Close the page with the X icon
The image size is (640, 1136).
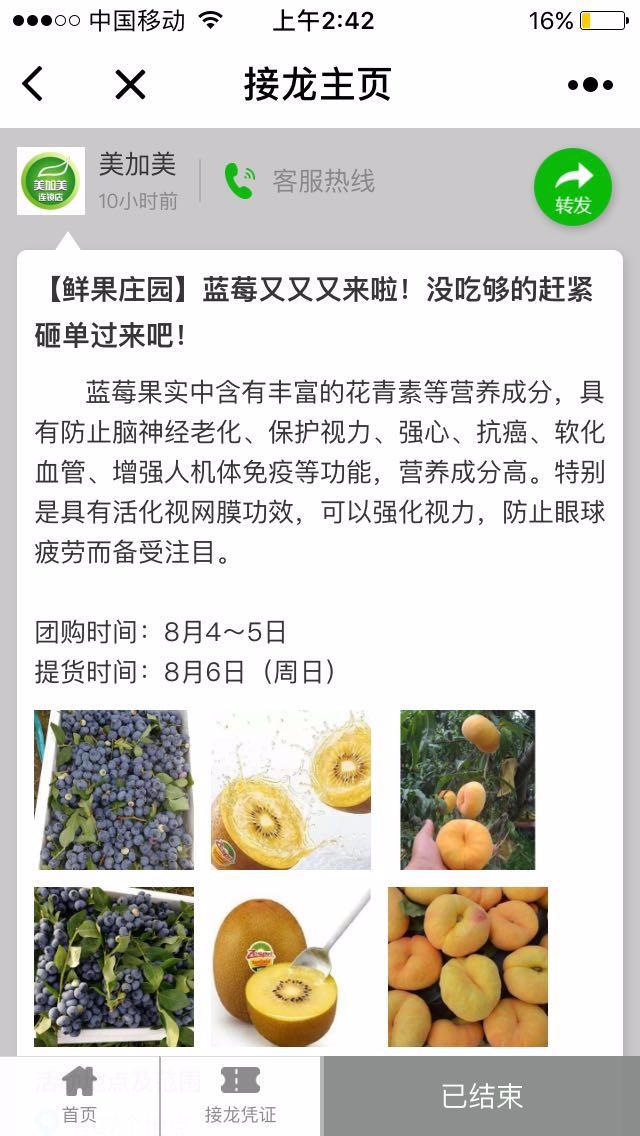[x=130, y=84]
